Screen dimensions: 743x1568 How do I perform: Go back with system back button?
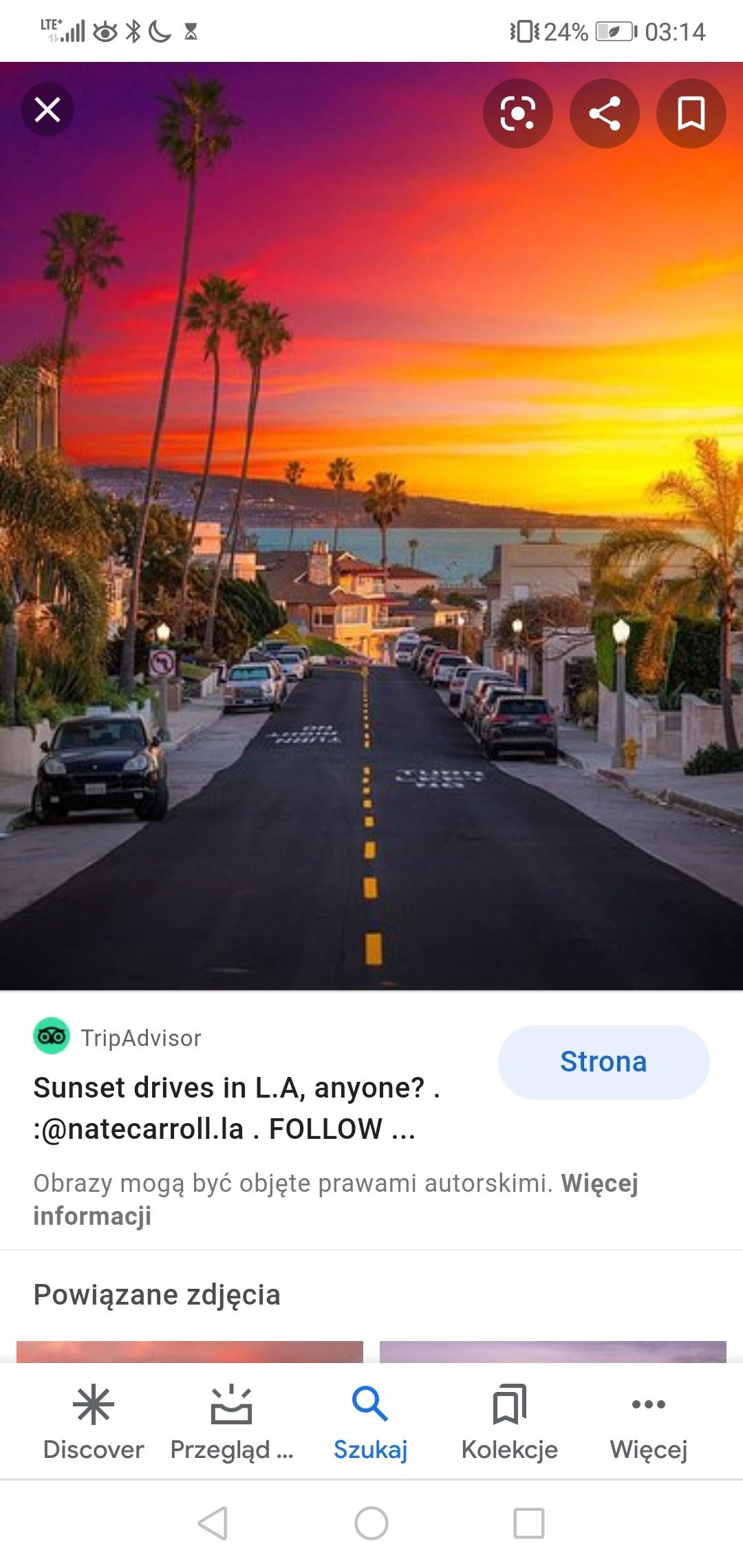[213, 1523]
